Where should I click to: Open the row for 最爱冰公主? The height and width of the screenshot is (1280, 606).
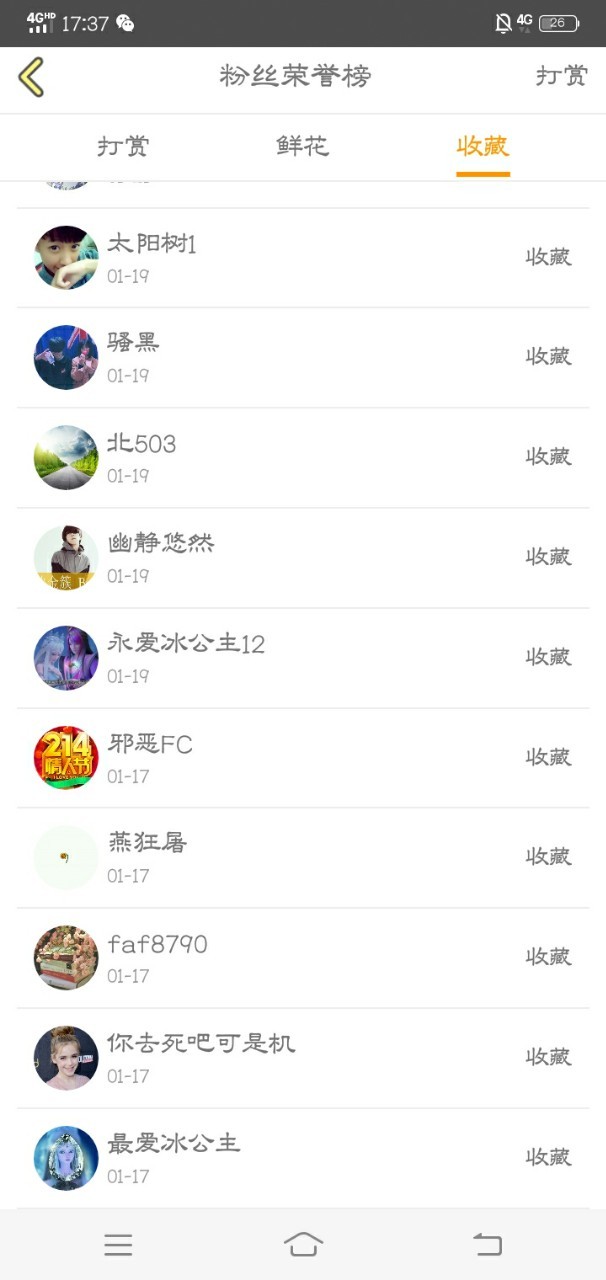pos(303,1158)
